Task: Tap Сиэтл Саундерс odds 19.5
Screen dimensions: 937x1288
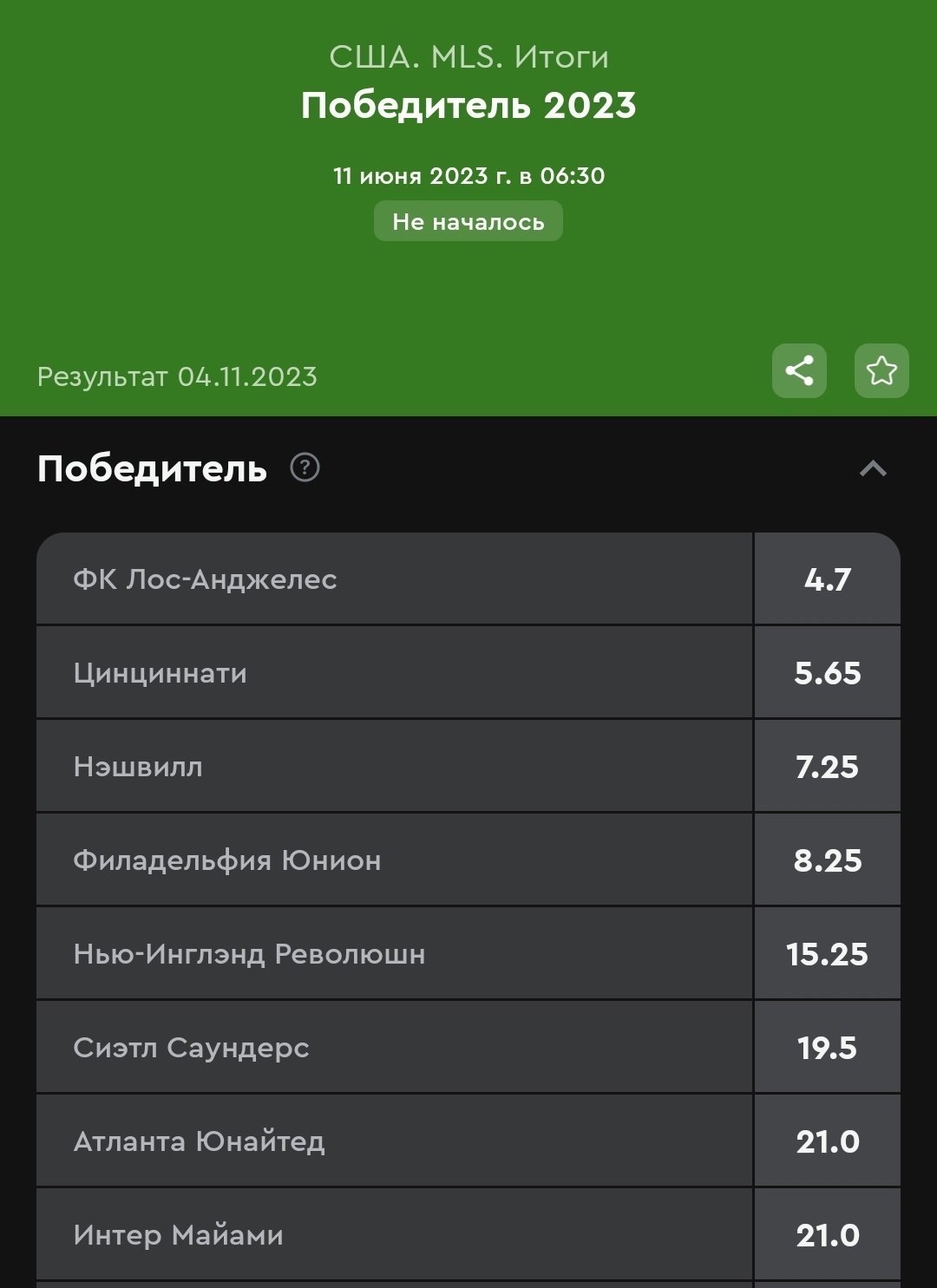Action: point(827,1048)
